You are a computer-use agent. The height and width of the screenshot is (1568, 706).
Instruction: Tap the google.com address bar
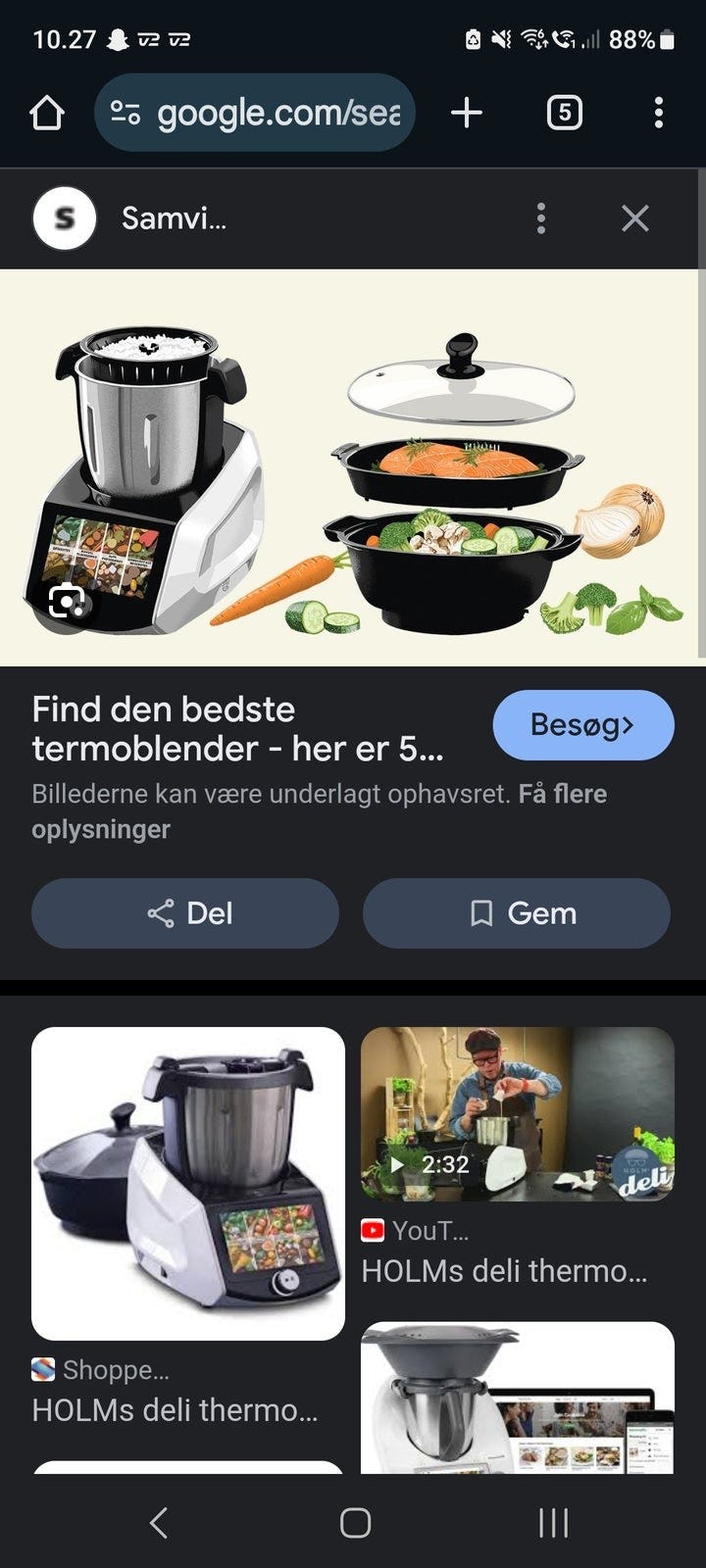click(x=255, y=114)
